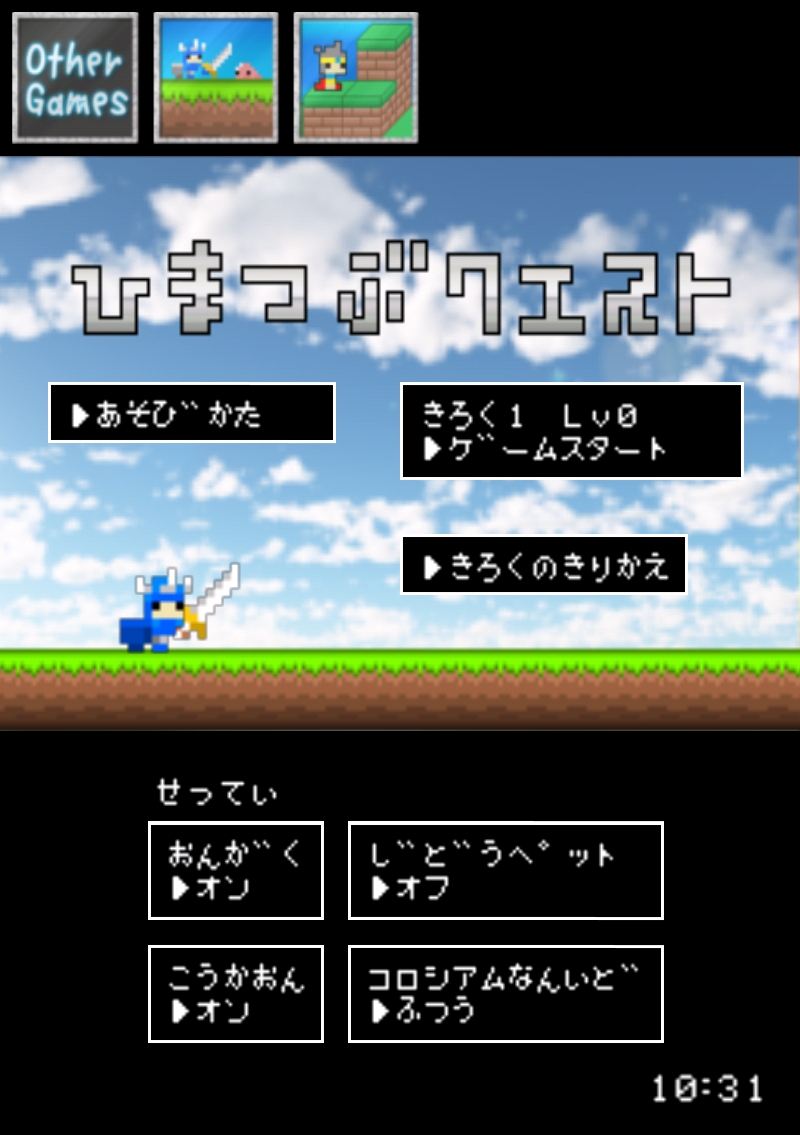
Task: Toggle the おんがく music setting
Action: [x=235, y=870]
